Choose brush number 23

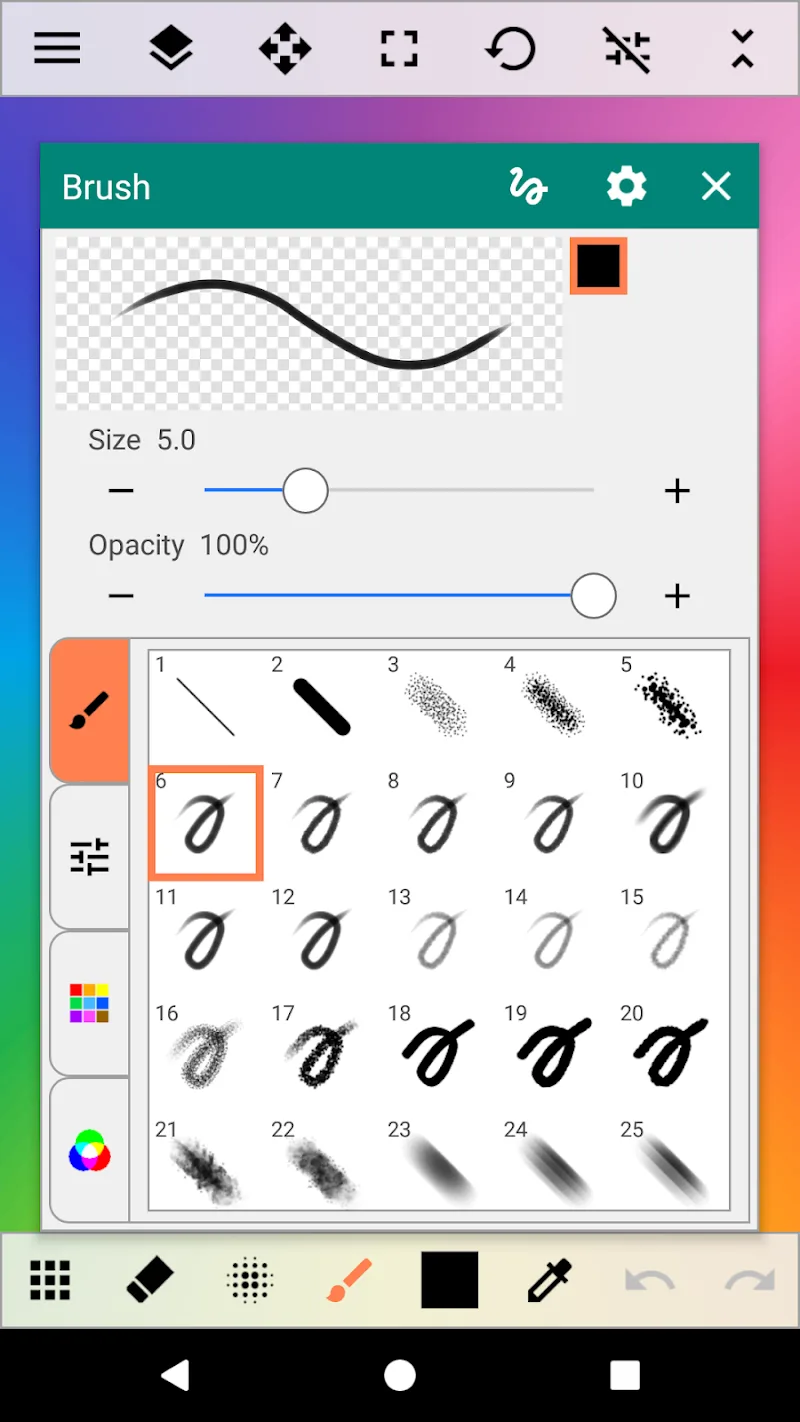pos(438,1168)
